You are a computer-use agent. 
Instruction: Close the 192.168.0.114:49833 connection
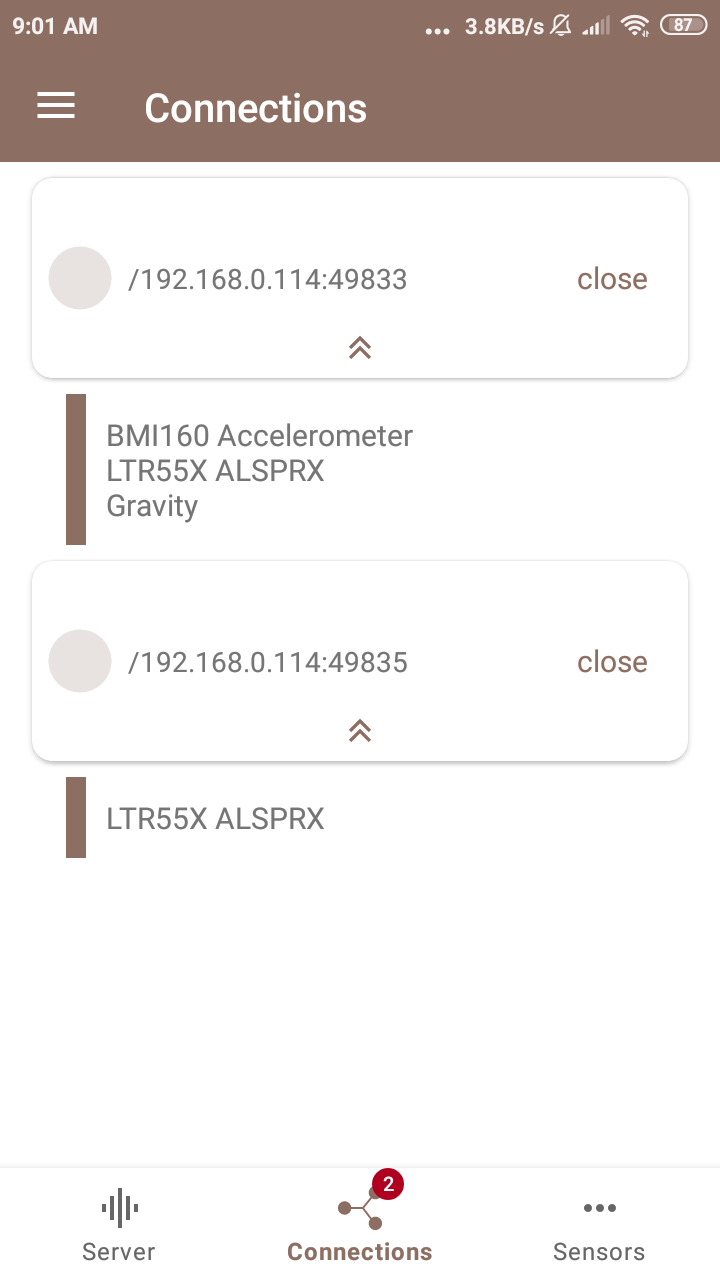pyautogui.click(x=612, y=279)
